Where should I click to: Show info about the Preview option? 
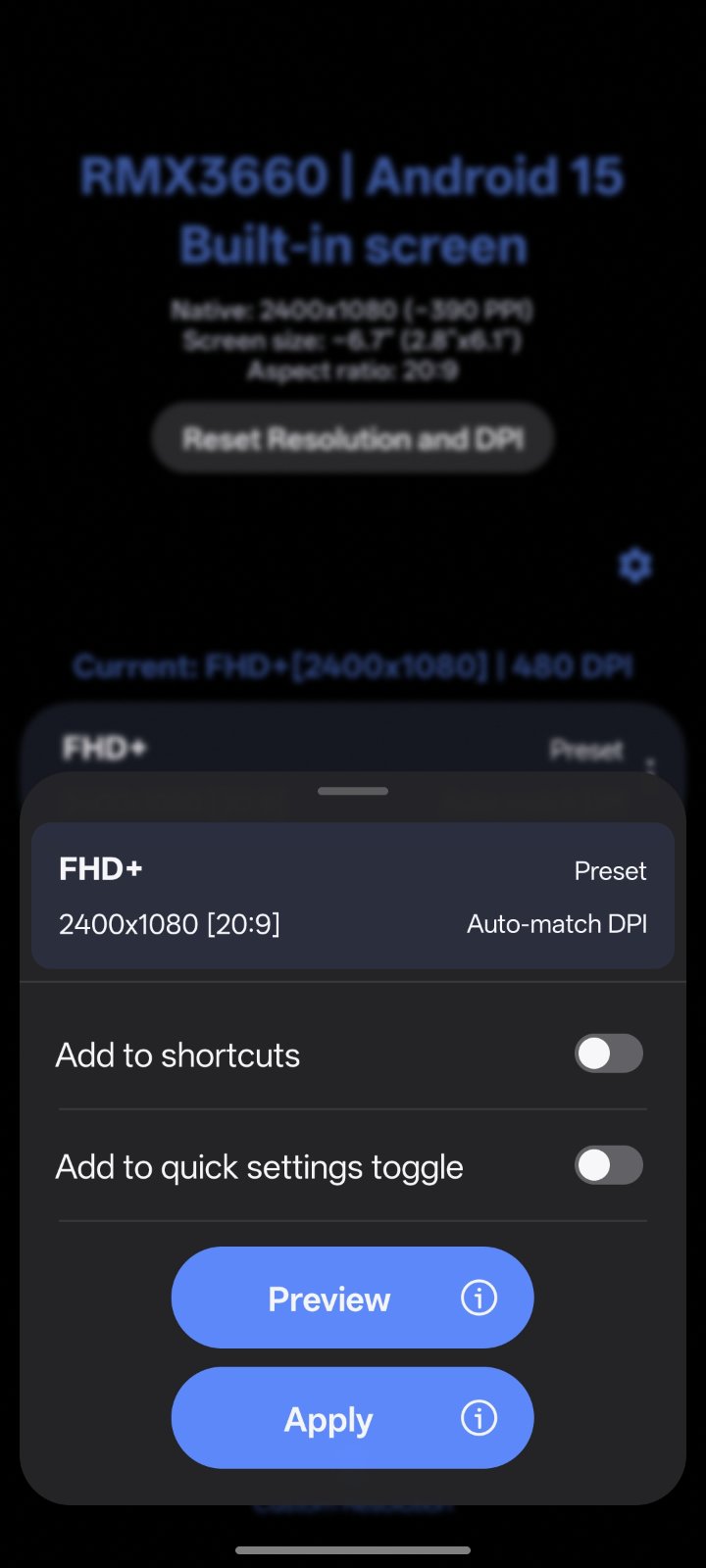pyautogui.click(x=479, y=1298)
